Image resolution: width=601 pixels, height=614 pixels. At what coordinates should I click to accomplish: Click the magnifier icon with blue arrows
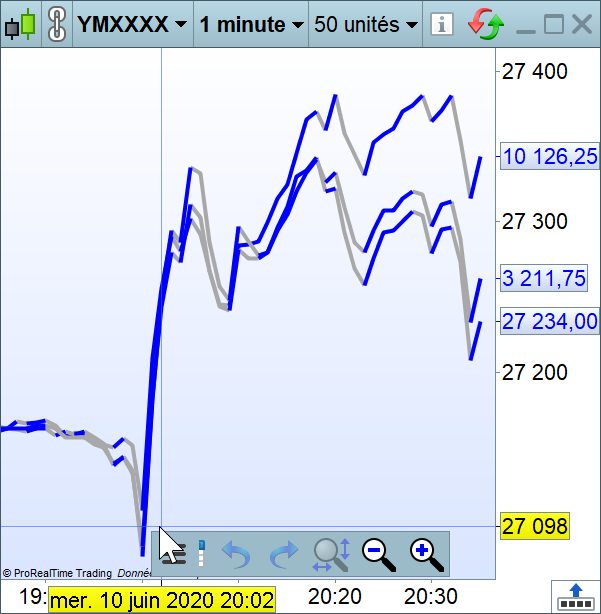[x=331, y=552]
